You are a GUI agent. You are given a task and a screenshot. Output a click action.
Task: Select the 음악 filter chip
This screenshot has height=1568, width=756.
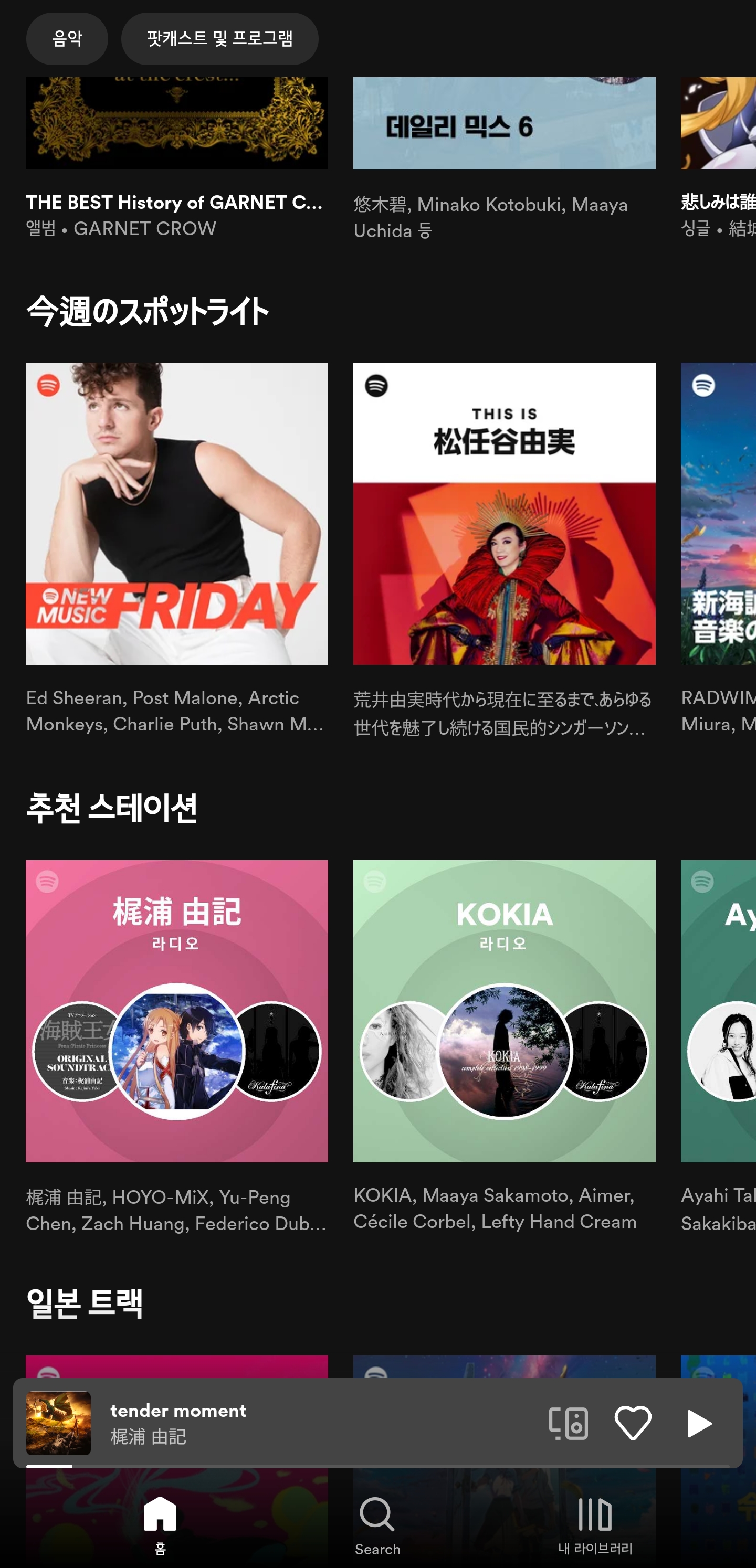point(67,38)
